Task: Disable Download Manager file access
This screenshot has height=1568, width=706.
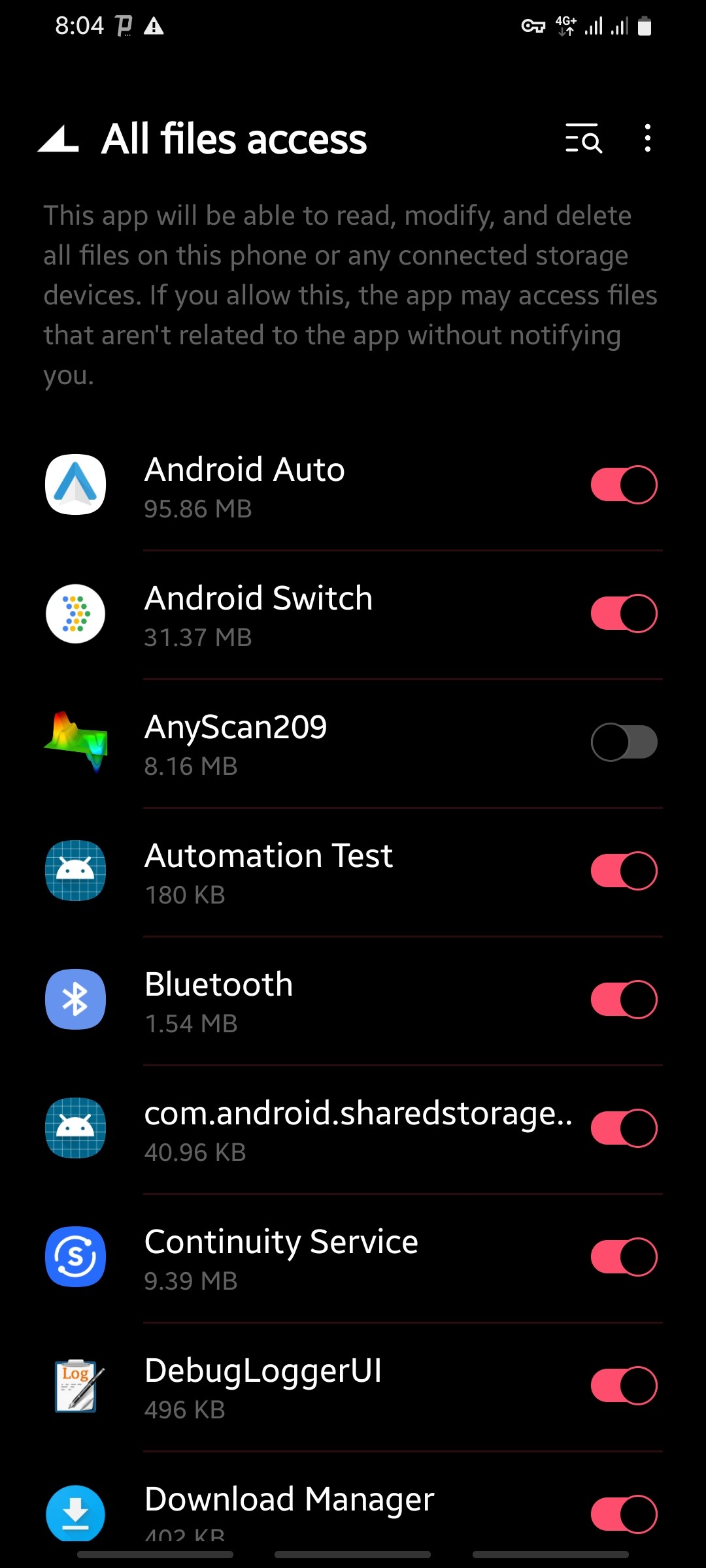Action: [x=624, y=1514]
